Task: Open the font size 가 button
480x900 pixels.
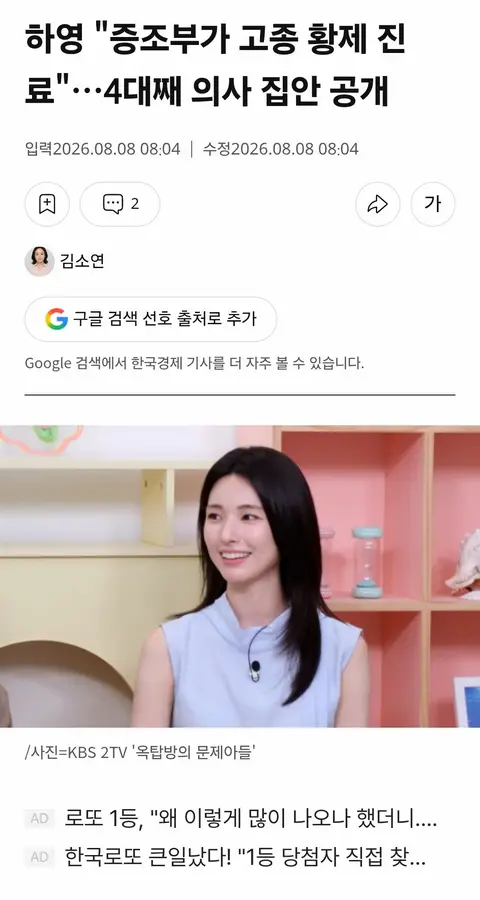Action: pos(433,204)
